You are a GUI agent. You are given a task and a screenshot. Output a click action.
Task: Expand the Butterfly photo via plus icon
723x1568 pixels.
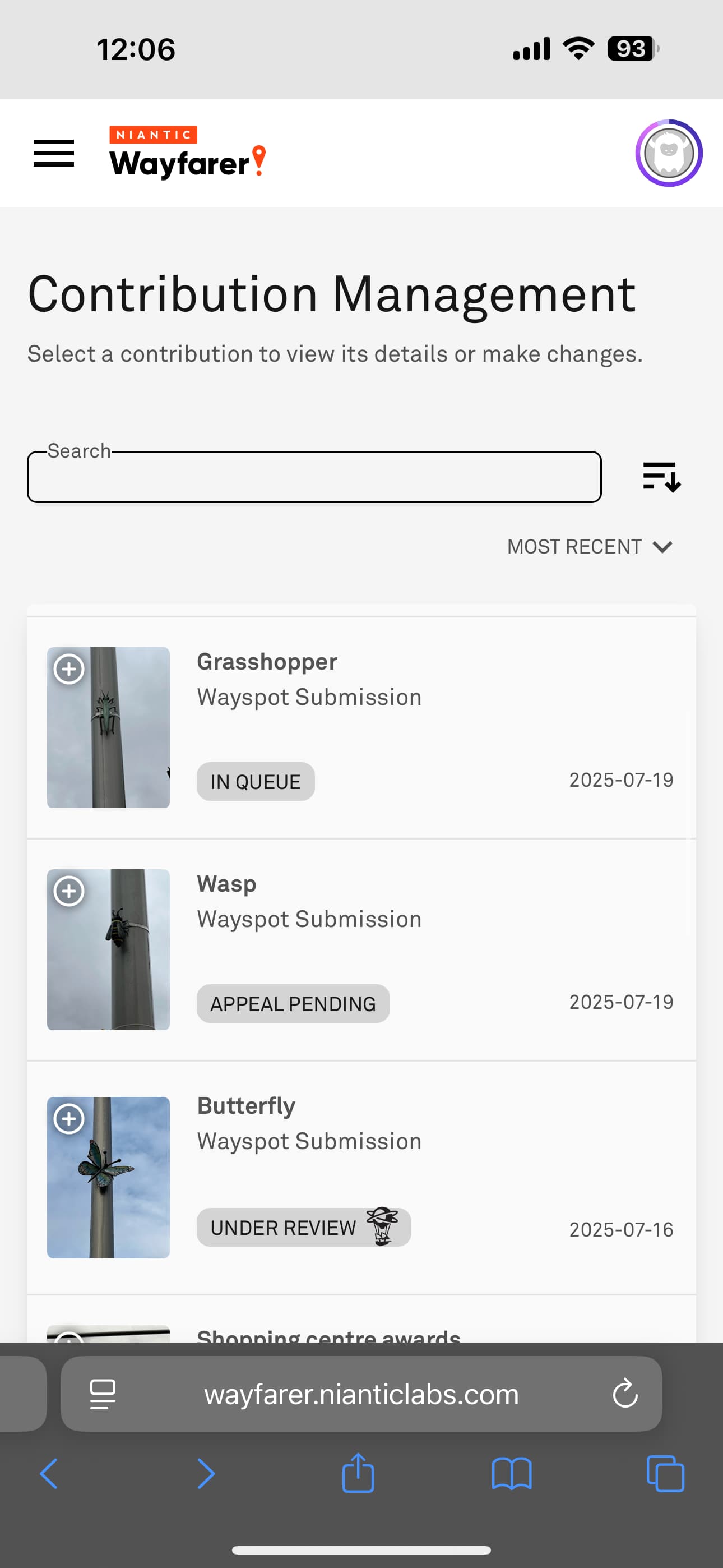(69, 1118)
